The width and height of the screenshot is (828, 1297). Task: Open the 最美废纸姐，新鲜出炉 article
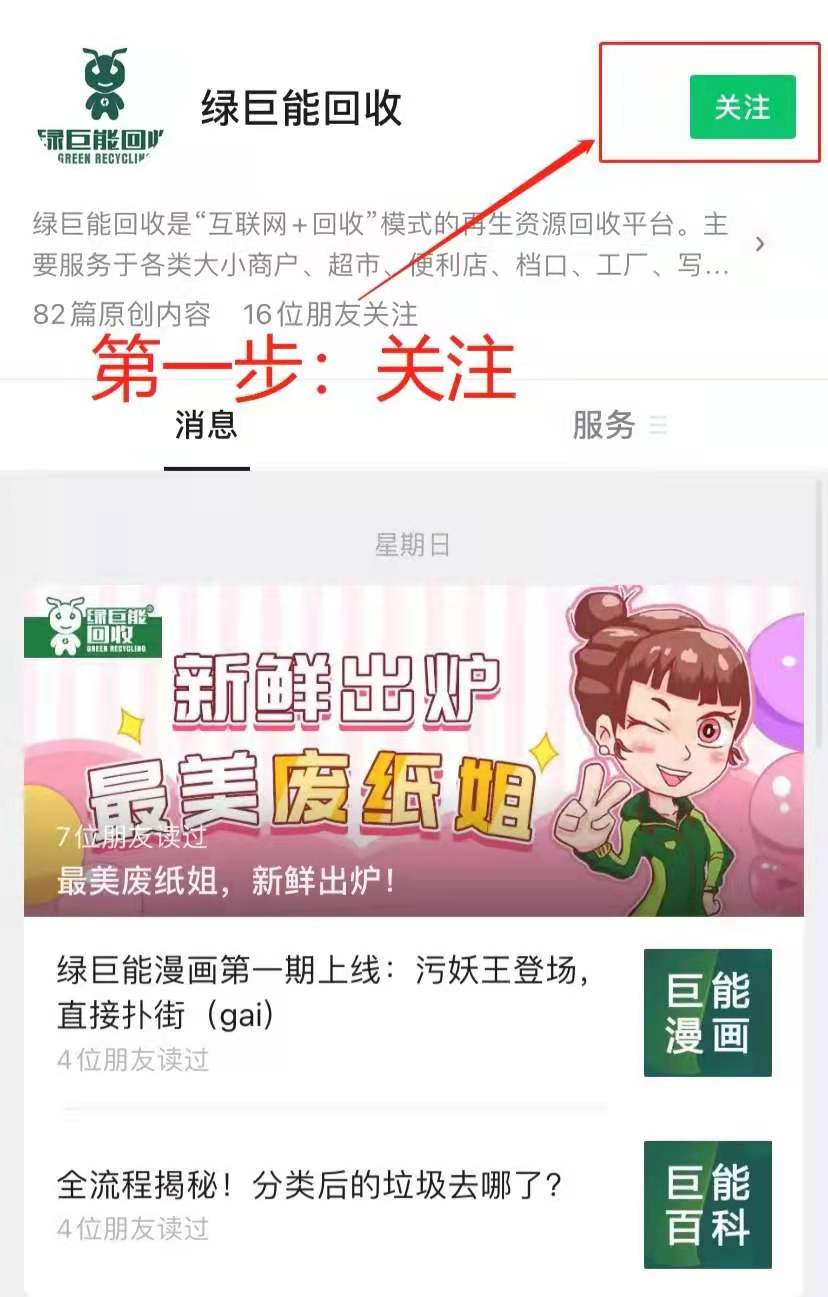[x=413, y=750]
